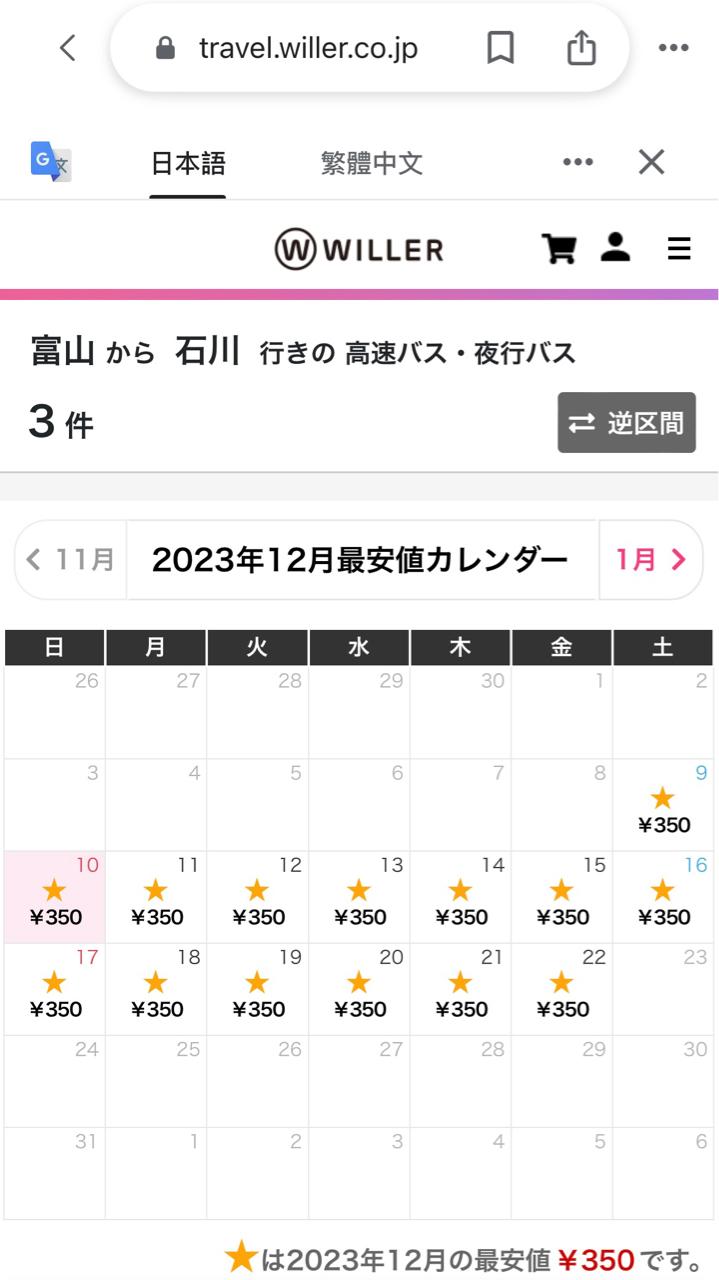
Task: Select the 日本語 language tab
Action: tap(188, 163)
